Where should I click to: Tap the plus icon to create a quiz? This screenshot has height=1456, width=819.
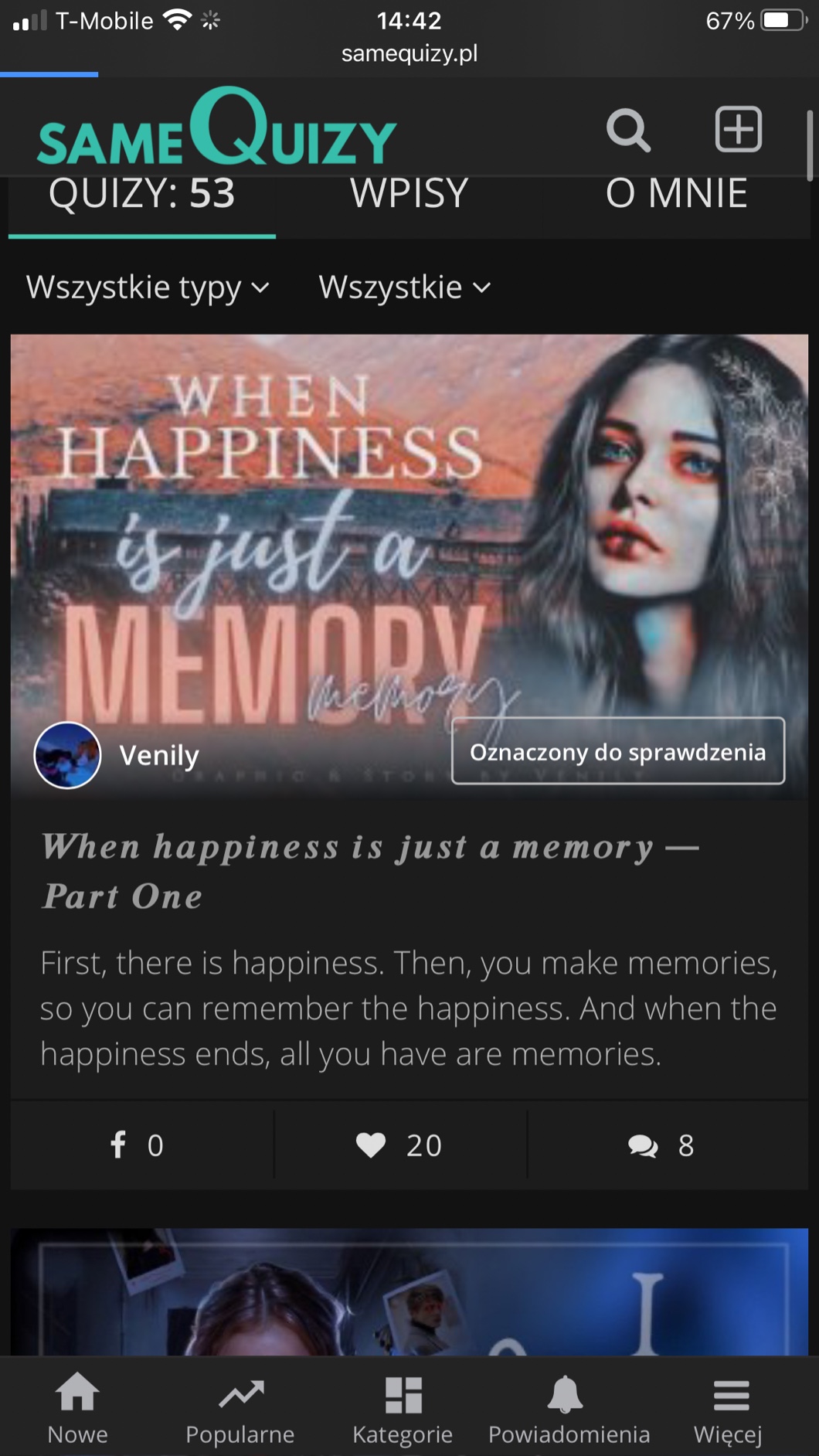[738, 128]
